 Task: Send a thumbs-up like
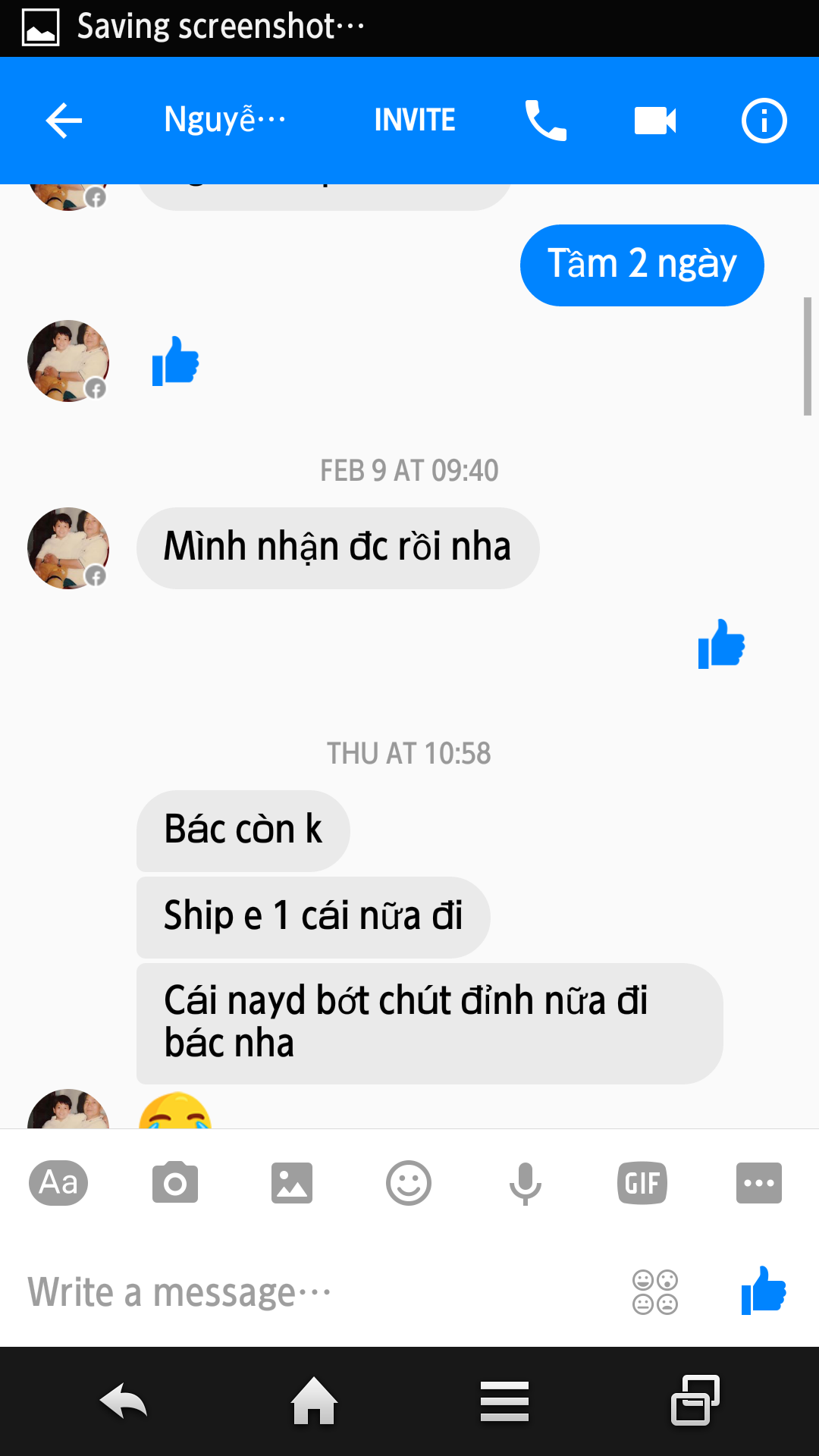point(764,1291)
